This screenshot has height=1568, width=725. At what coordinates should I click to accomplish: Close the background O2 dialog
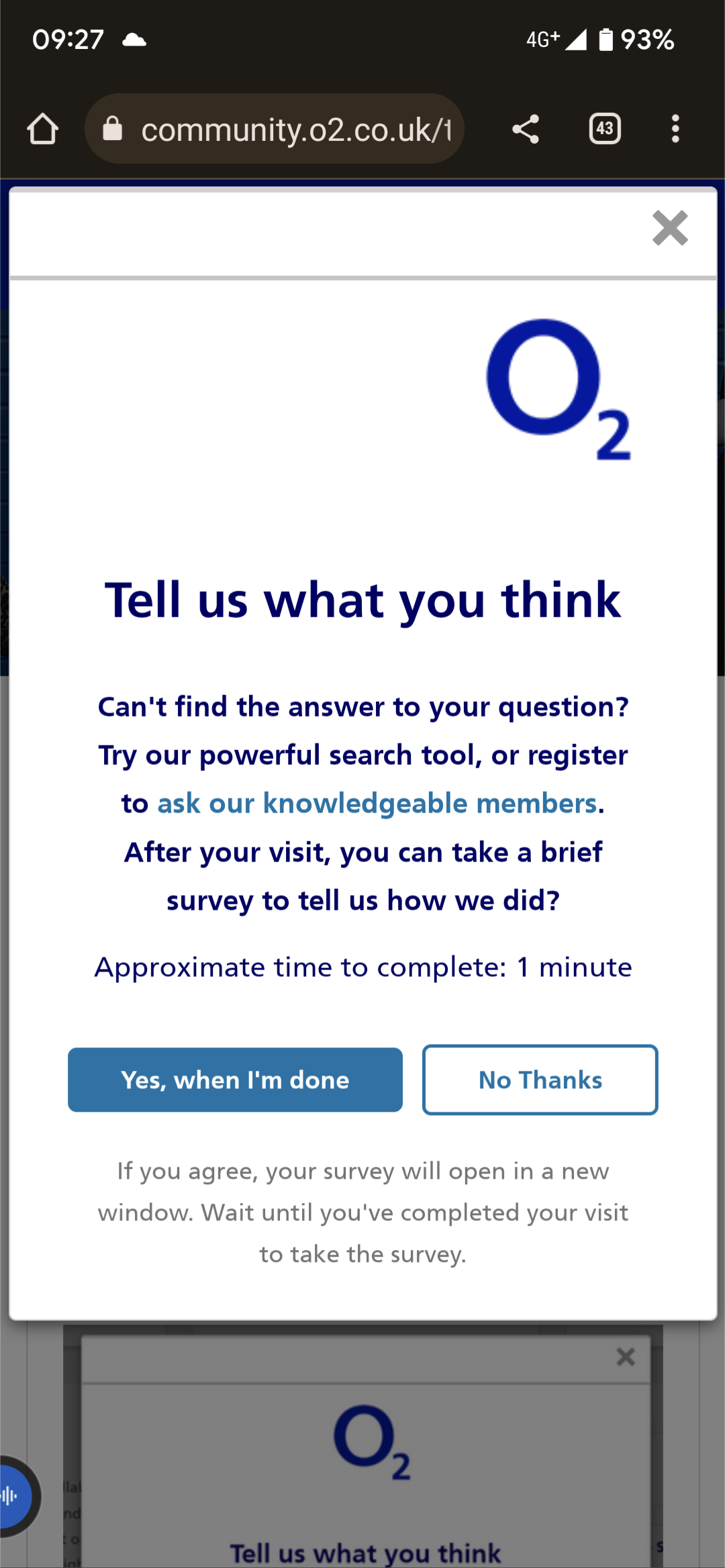click(x=626, y=1356)
